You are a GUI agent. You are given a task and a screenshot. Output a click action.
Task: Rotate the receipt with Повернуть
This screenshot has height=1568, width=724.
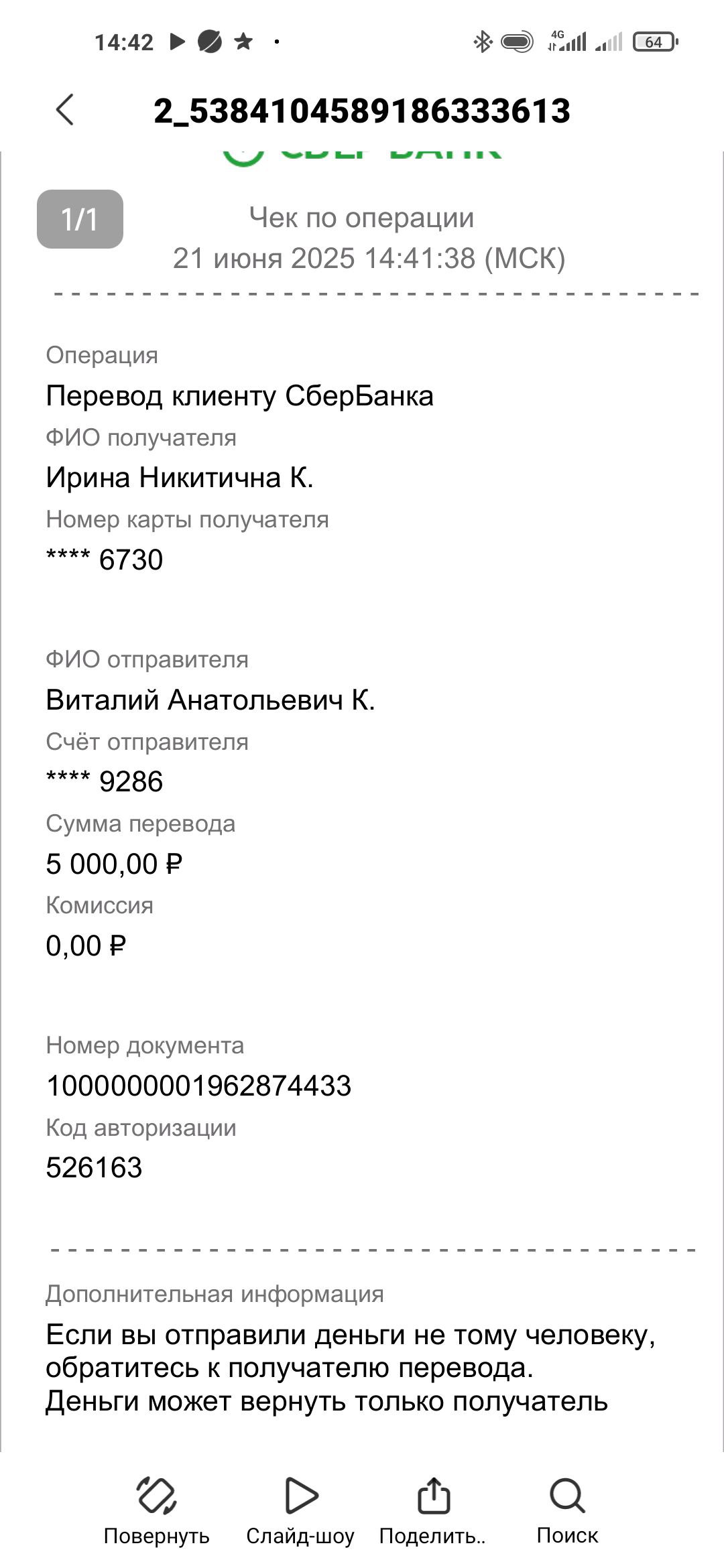[156, 1510]
